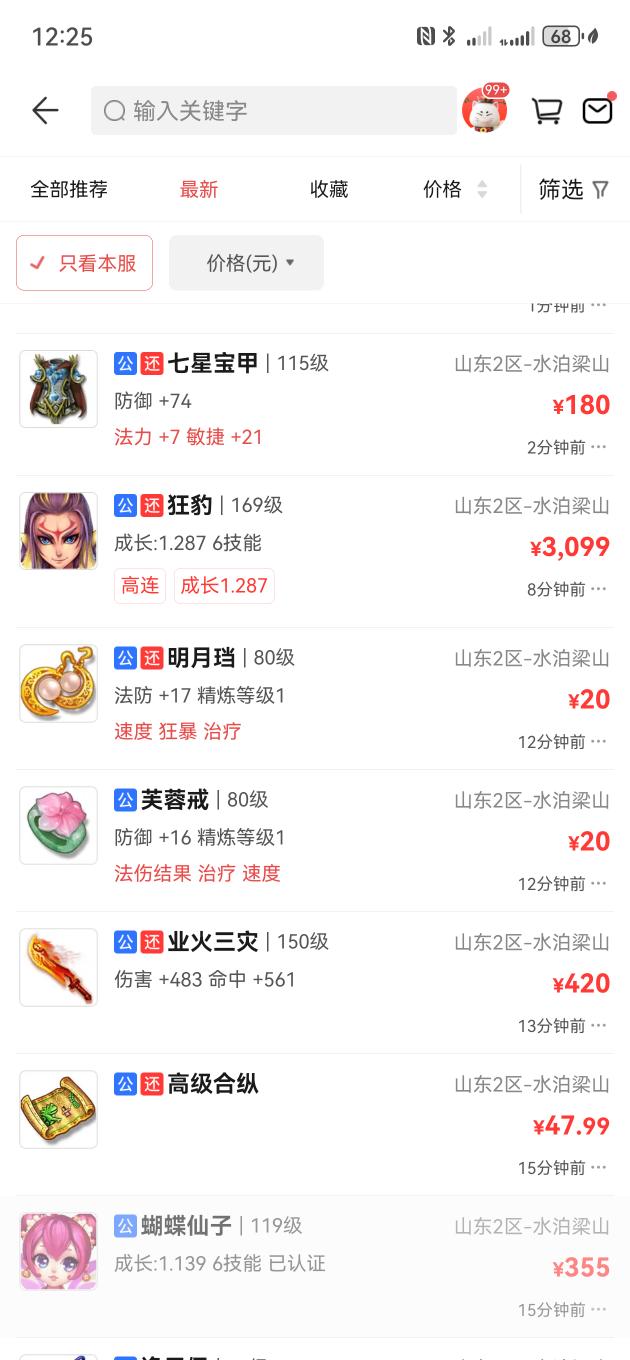
Task: Tap the keyword search field
Action: tap(273, 110)
